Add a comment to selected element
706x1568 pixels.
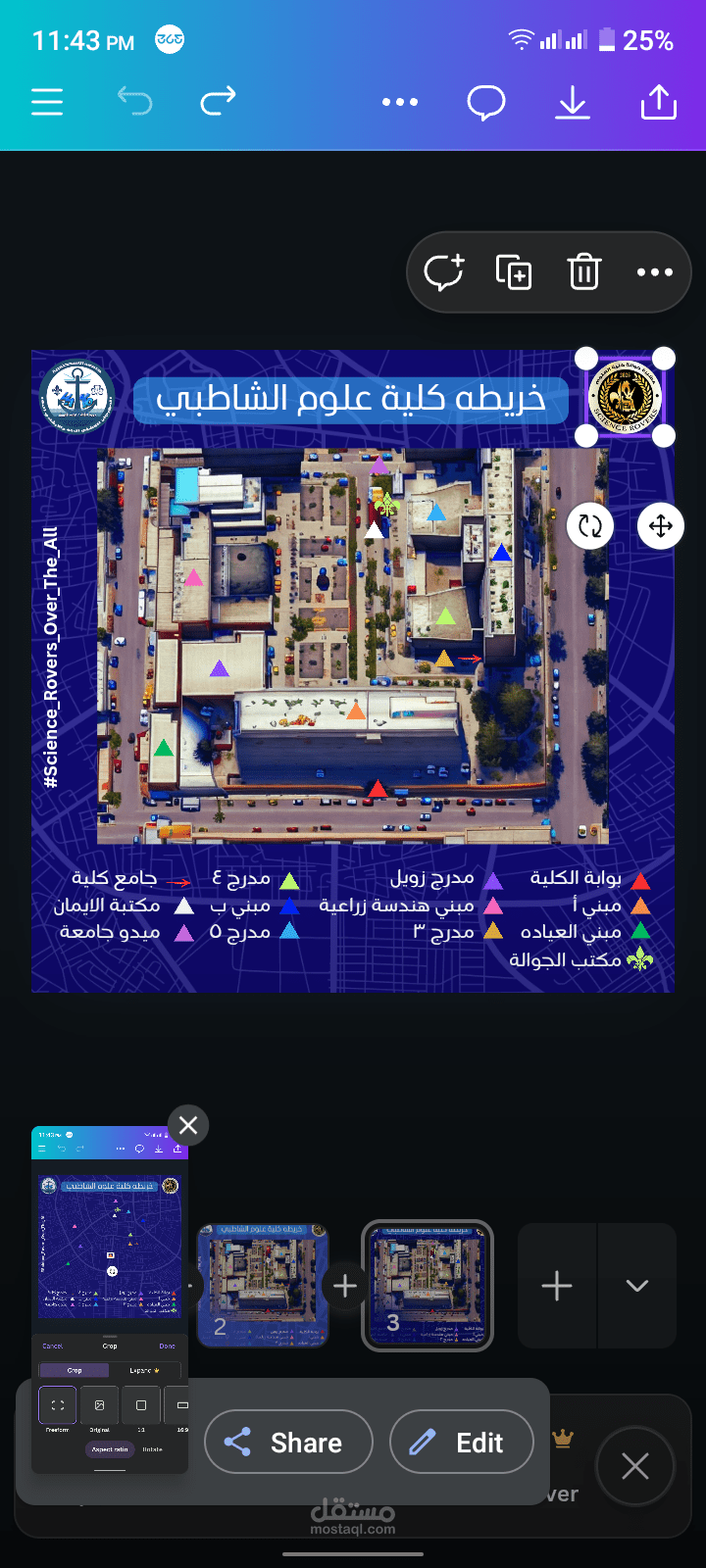point(443,272)
